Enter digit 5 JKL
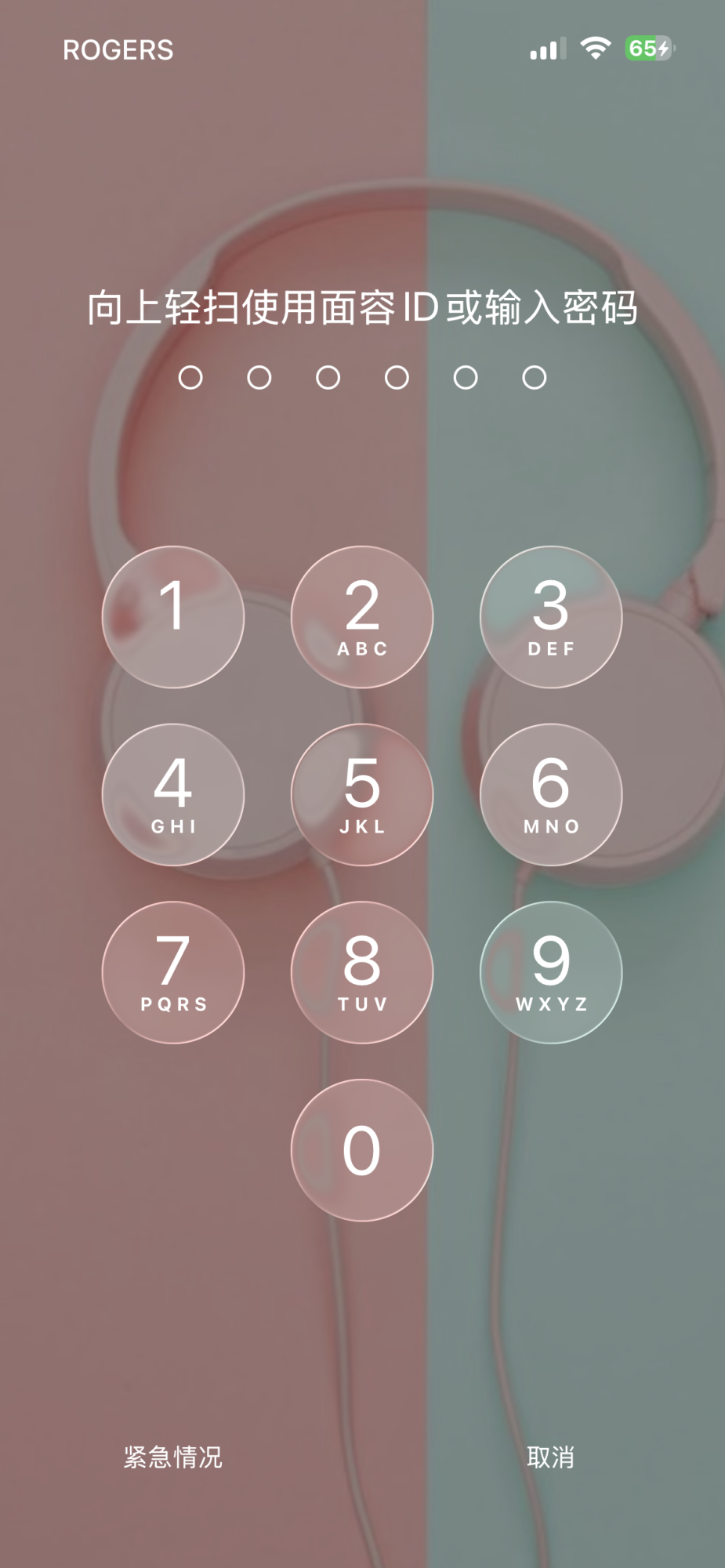 (x=362, y=794)
